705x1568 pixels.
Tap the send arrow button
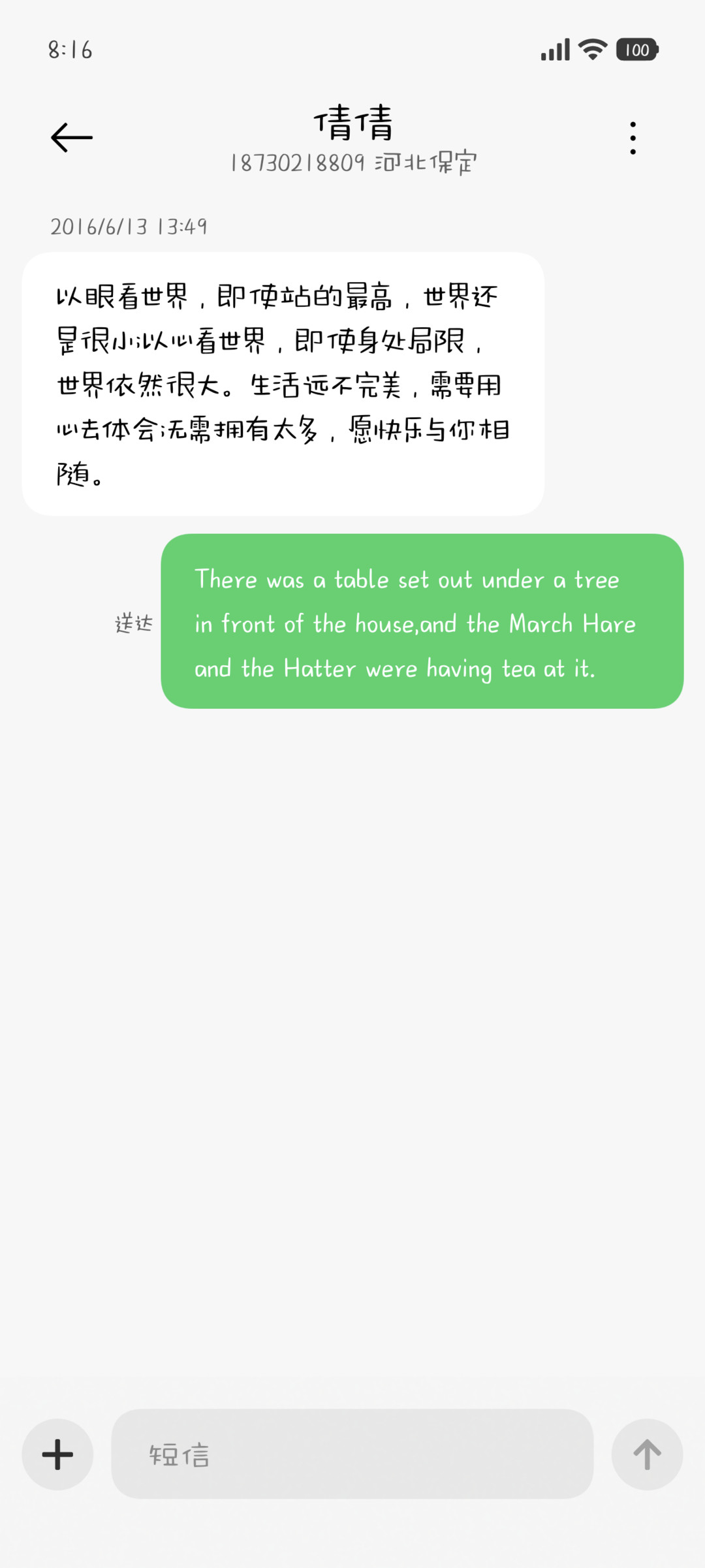647,1454
